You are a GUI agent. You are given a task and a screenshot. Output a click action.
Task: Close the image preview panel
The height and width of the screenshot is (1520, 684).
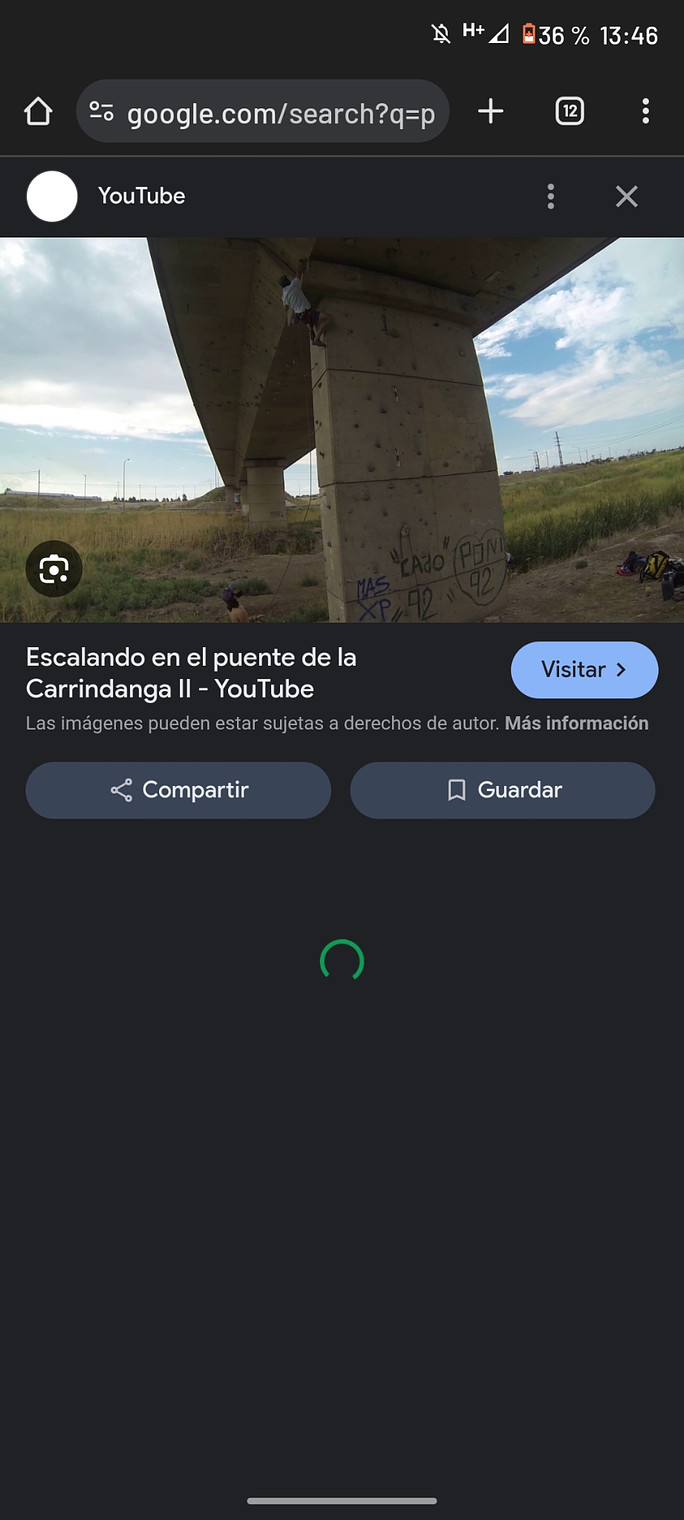tap(626, 196)
